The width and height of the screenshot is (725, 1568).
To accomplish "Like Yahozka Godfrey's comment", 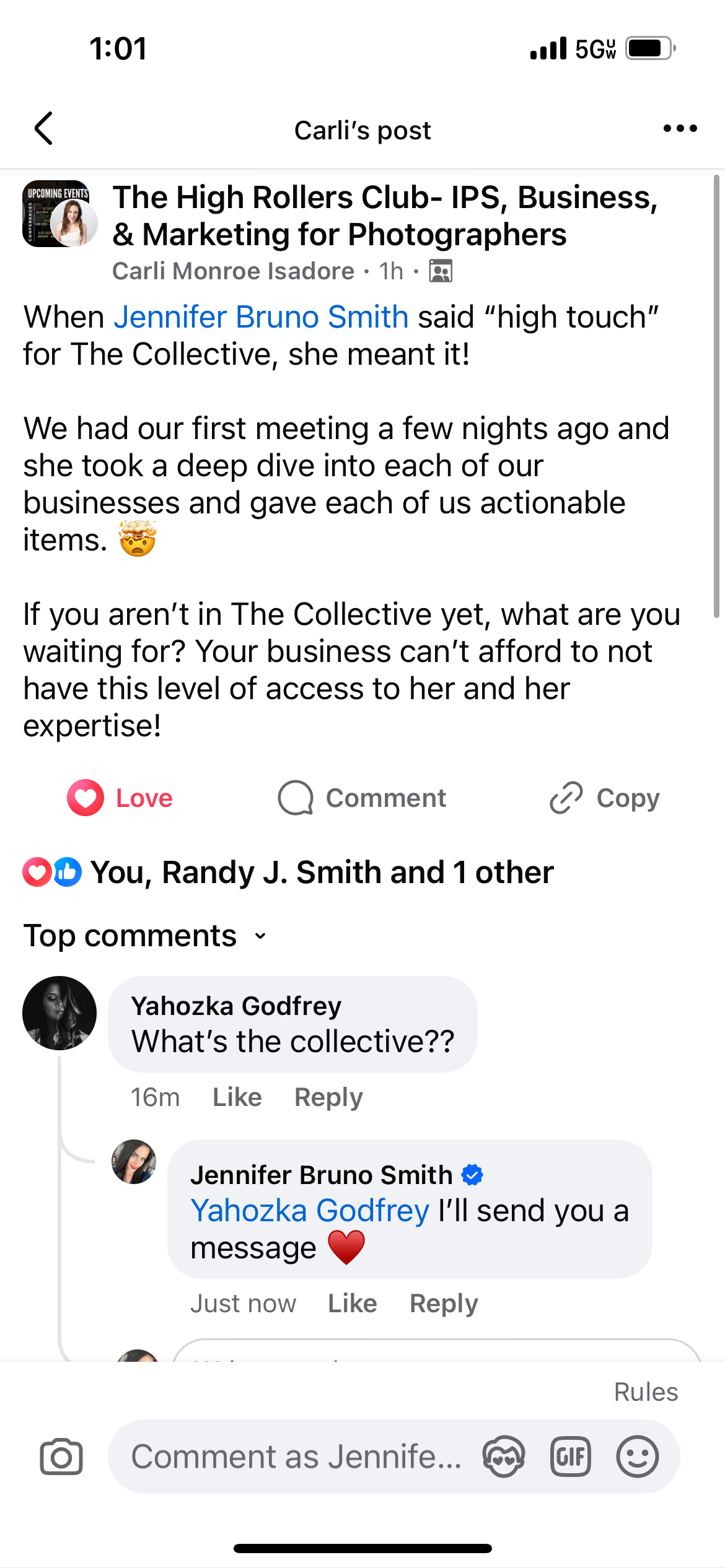I will coord(237,1097).
